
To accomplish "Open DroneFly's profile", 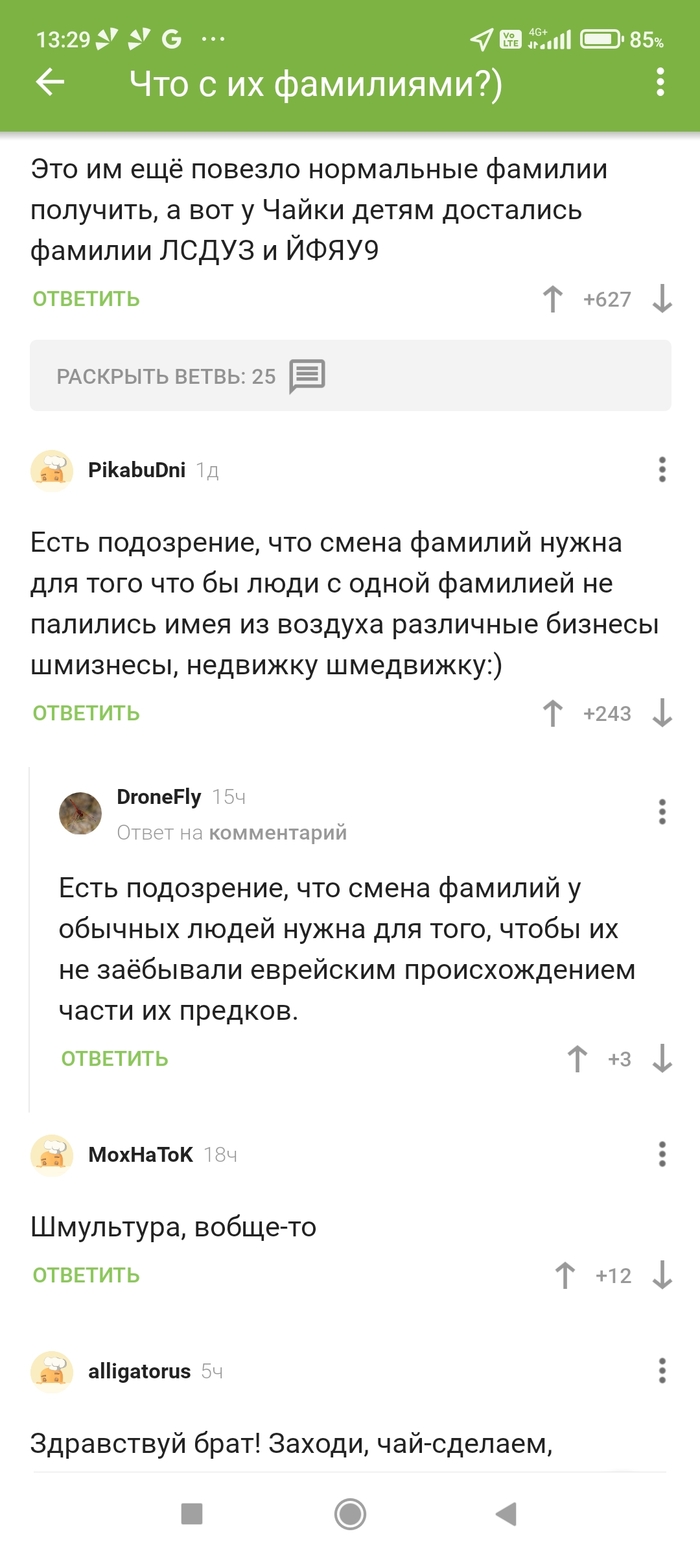I will 159,797.
